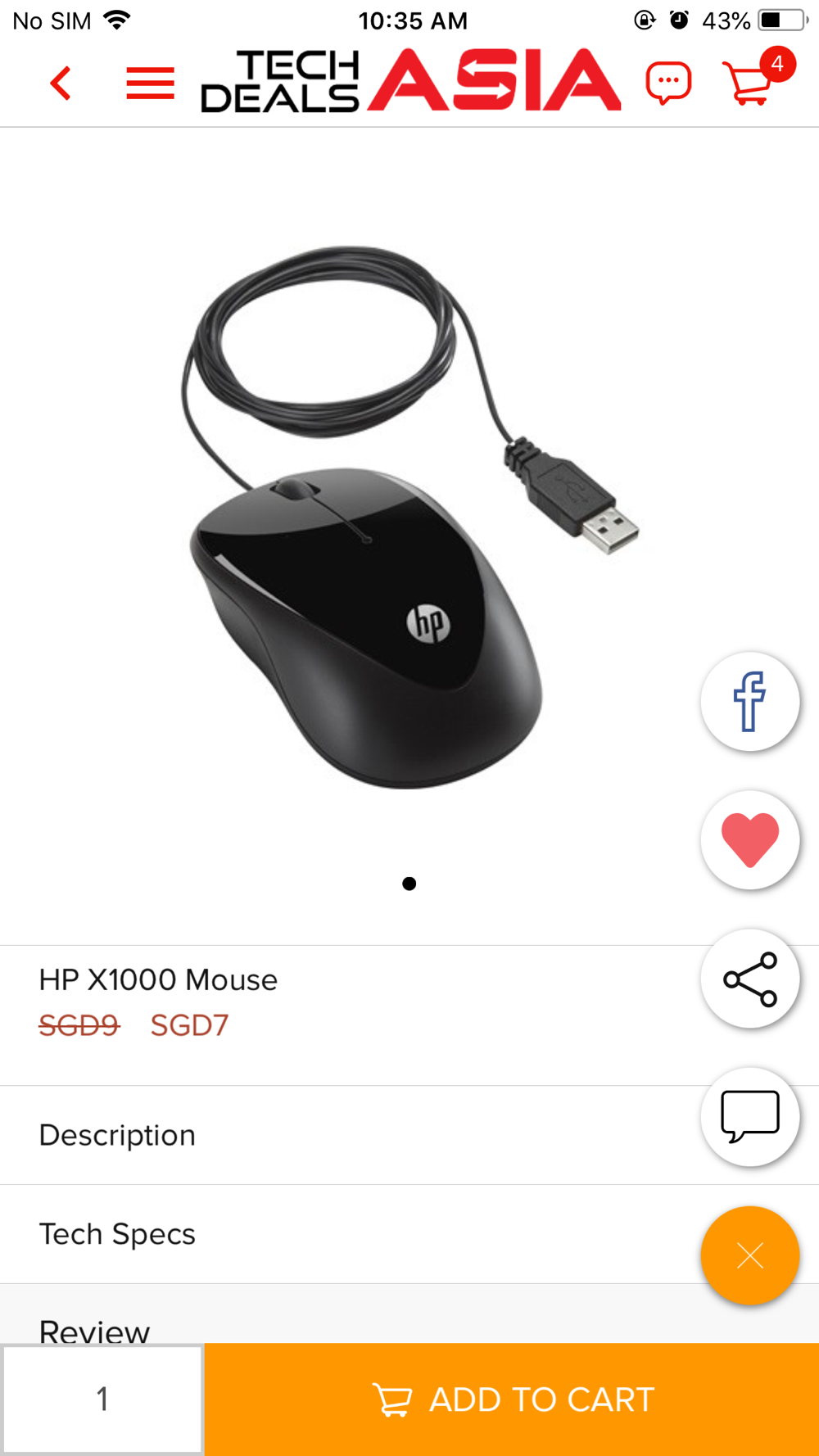Edit the quantity field

click(x=102, y=1399)
